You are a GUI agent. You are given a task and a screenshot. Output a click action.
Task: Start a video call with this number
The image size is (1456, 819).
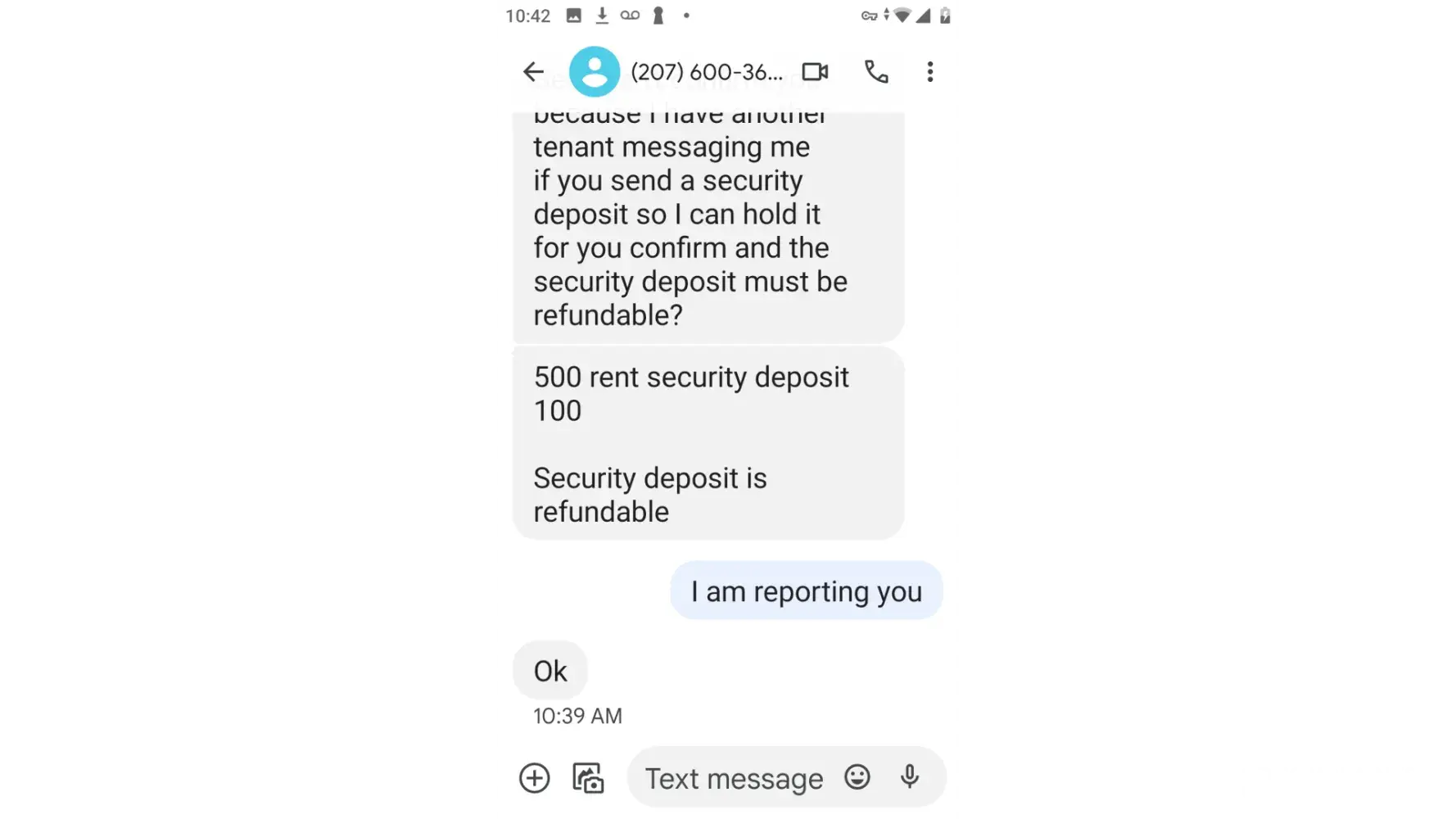click(x=815, y=72)
